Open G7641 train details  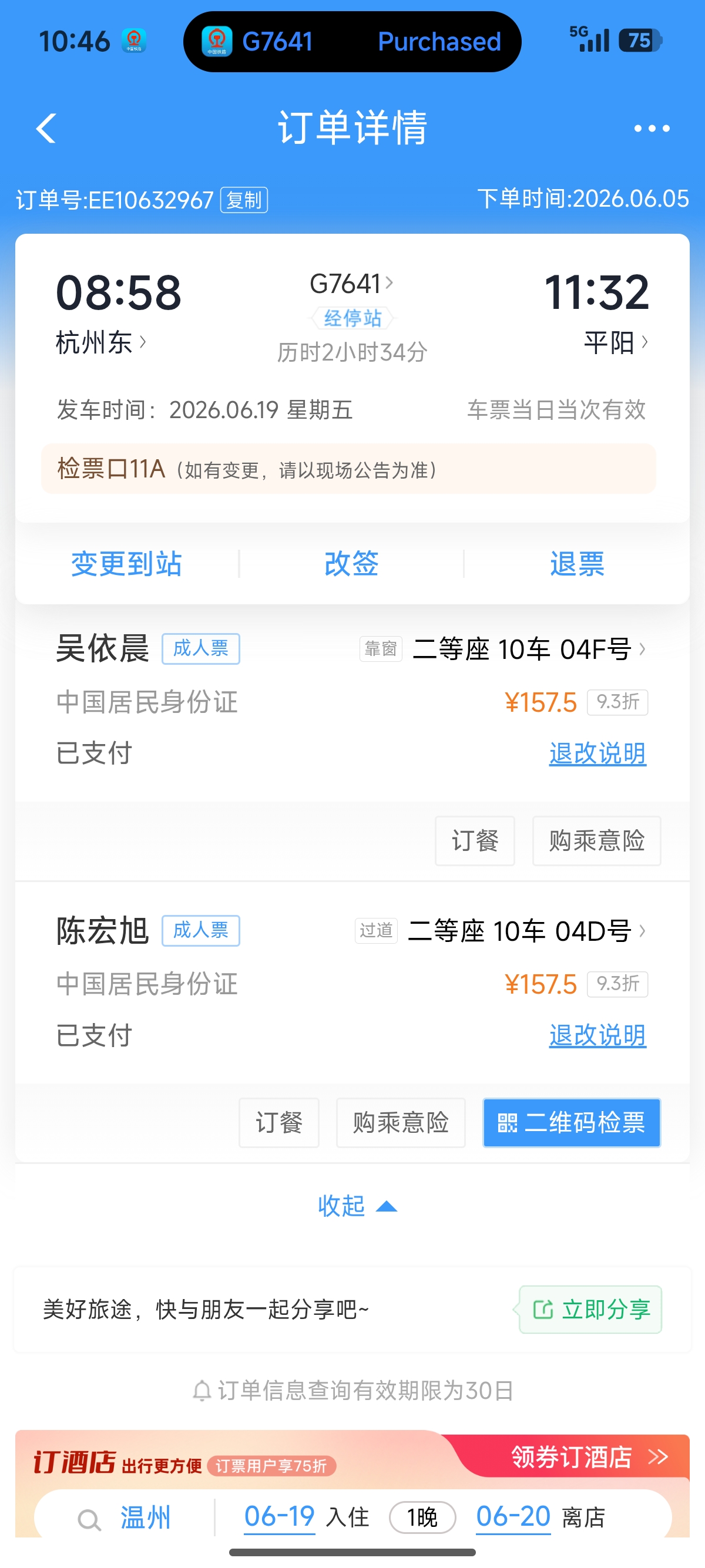pyautogui.click(x=351, y=284)
